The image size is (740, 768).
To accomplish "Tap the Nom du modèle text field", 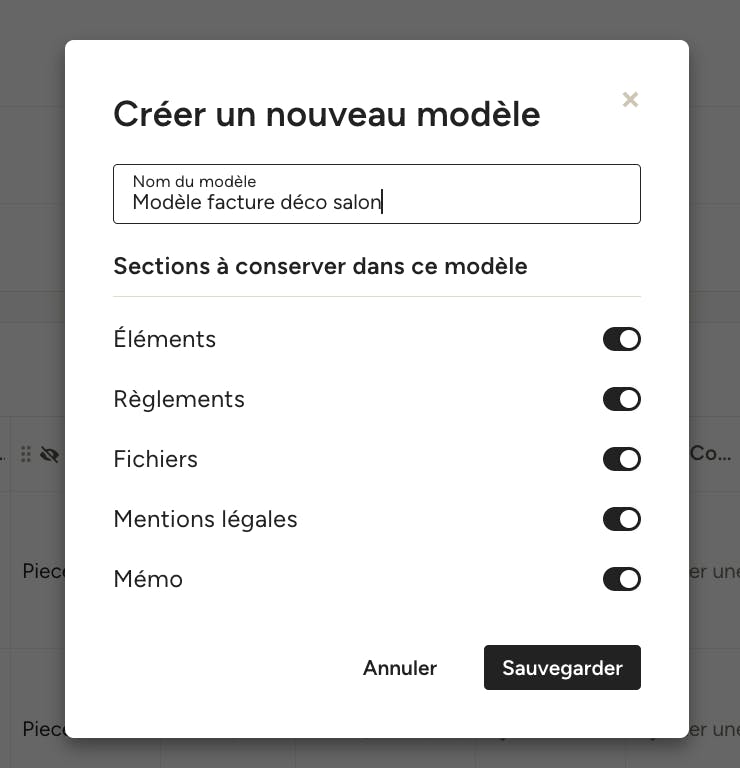I will (376, 194).
